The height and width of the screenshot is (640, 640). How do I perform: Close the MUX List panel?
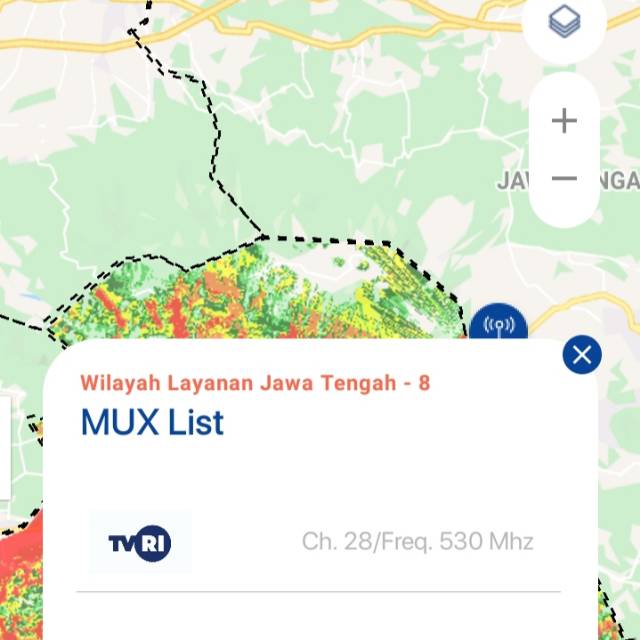pyautogui.click(x=582, y=354)
